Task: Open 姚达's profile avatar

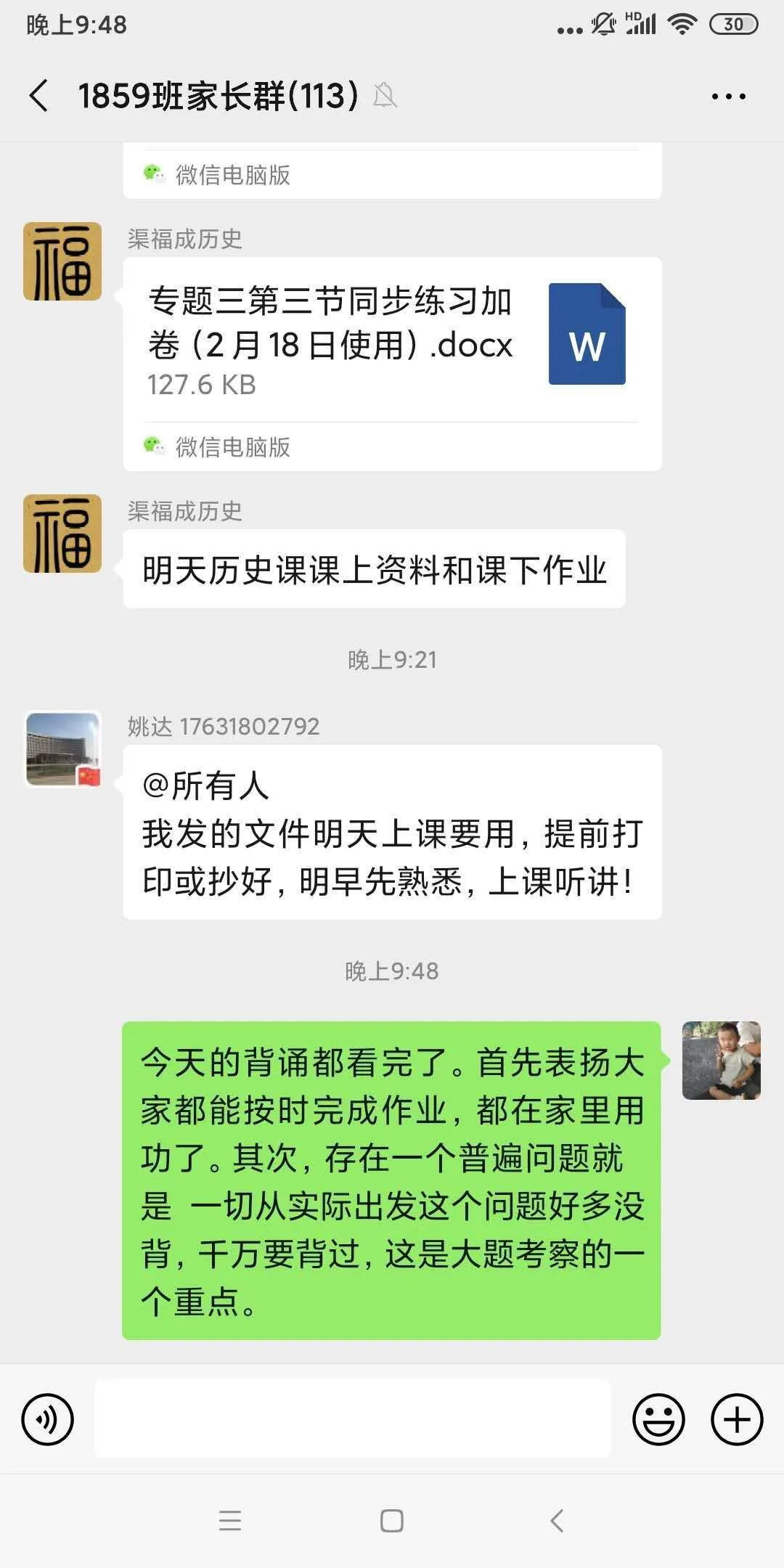Action: tap(63, 749)
